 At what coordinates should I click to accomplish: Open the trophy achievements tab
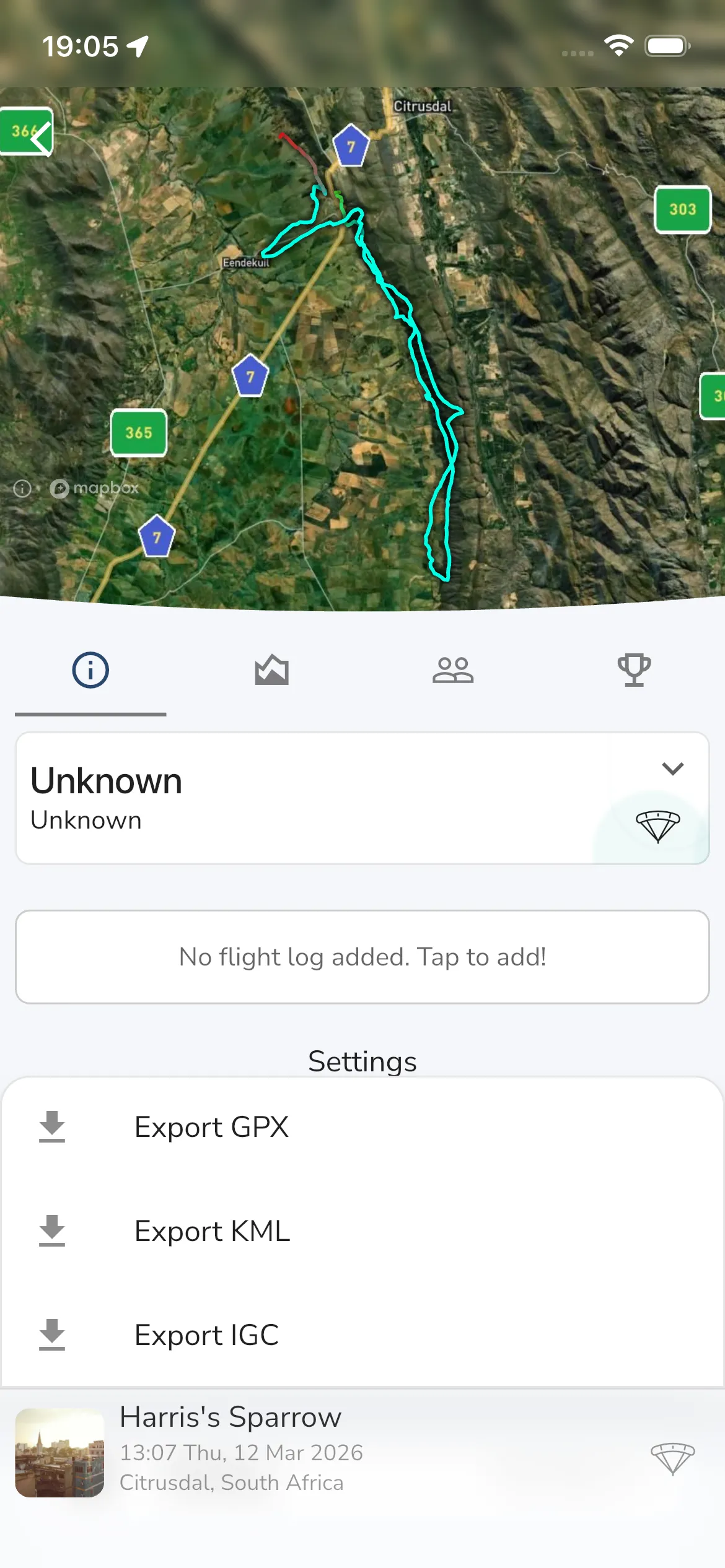634,670
